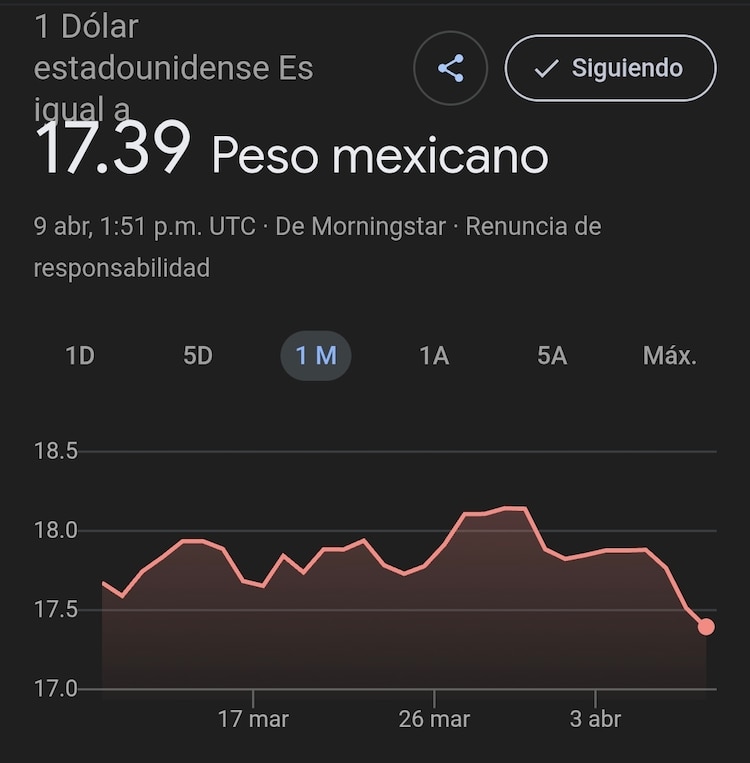This screenshot has height=763, width=750.
Task: Click the checkmark inside the Siguiendo button
Action: (546, 68)
